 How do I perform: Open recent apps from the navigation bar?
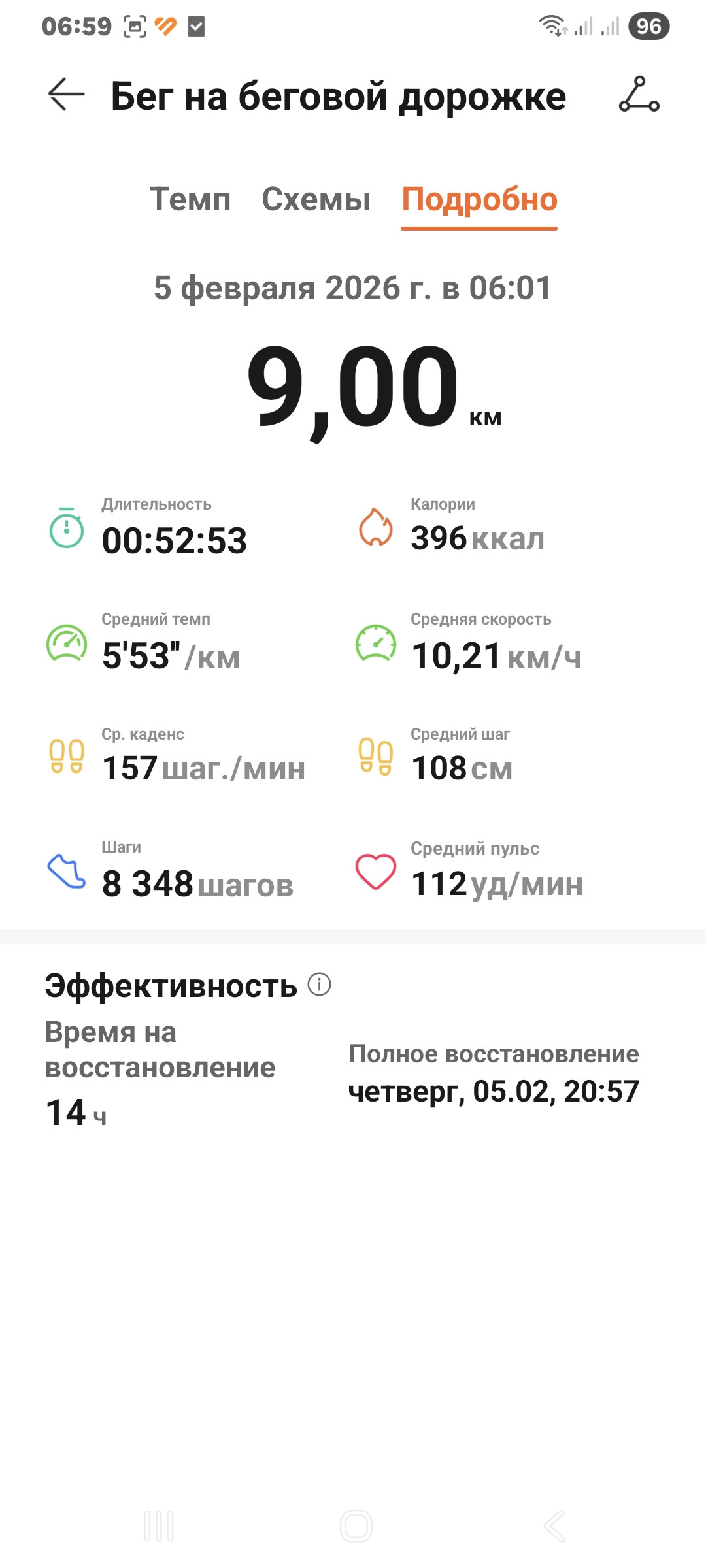[x=159, y=1526]
